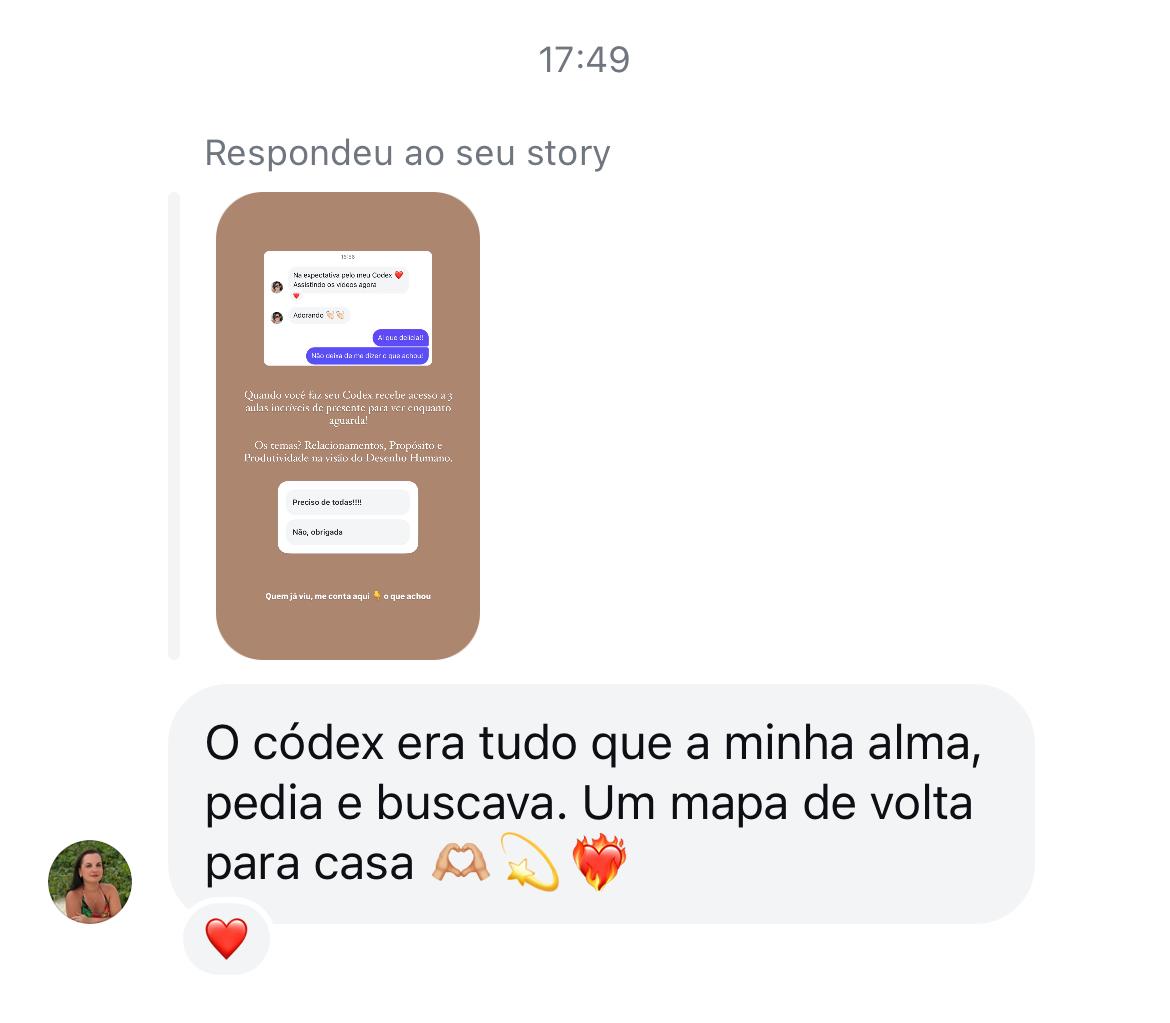
Task: Open the replied story preview
Action: click(x=347, y=425)
